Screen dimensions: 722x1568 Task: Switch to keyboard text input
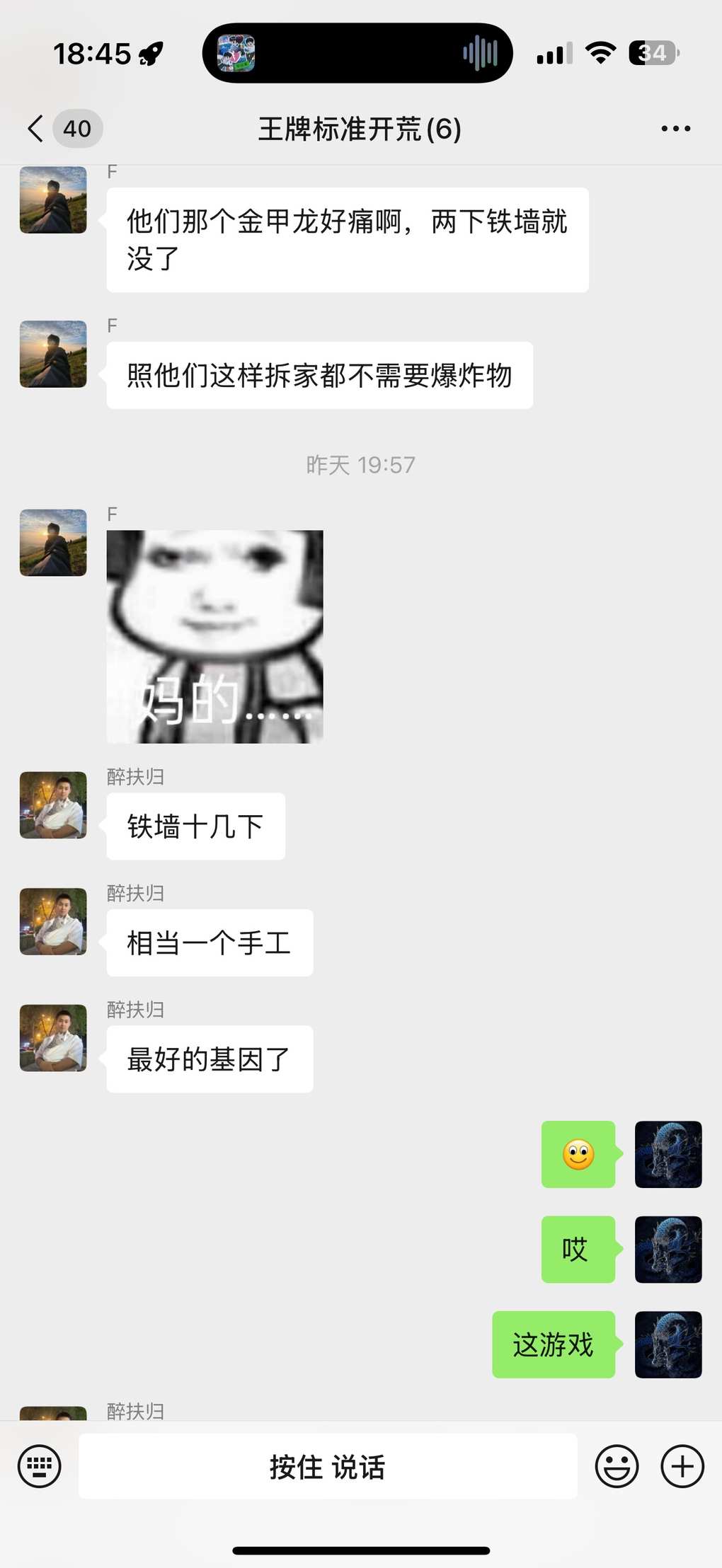pos(40,1466)
